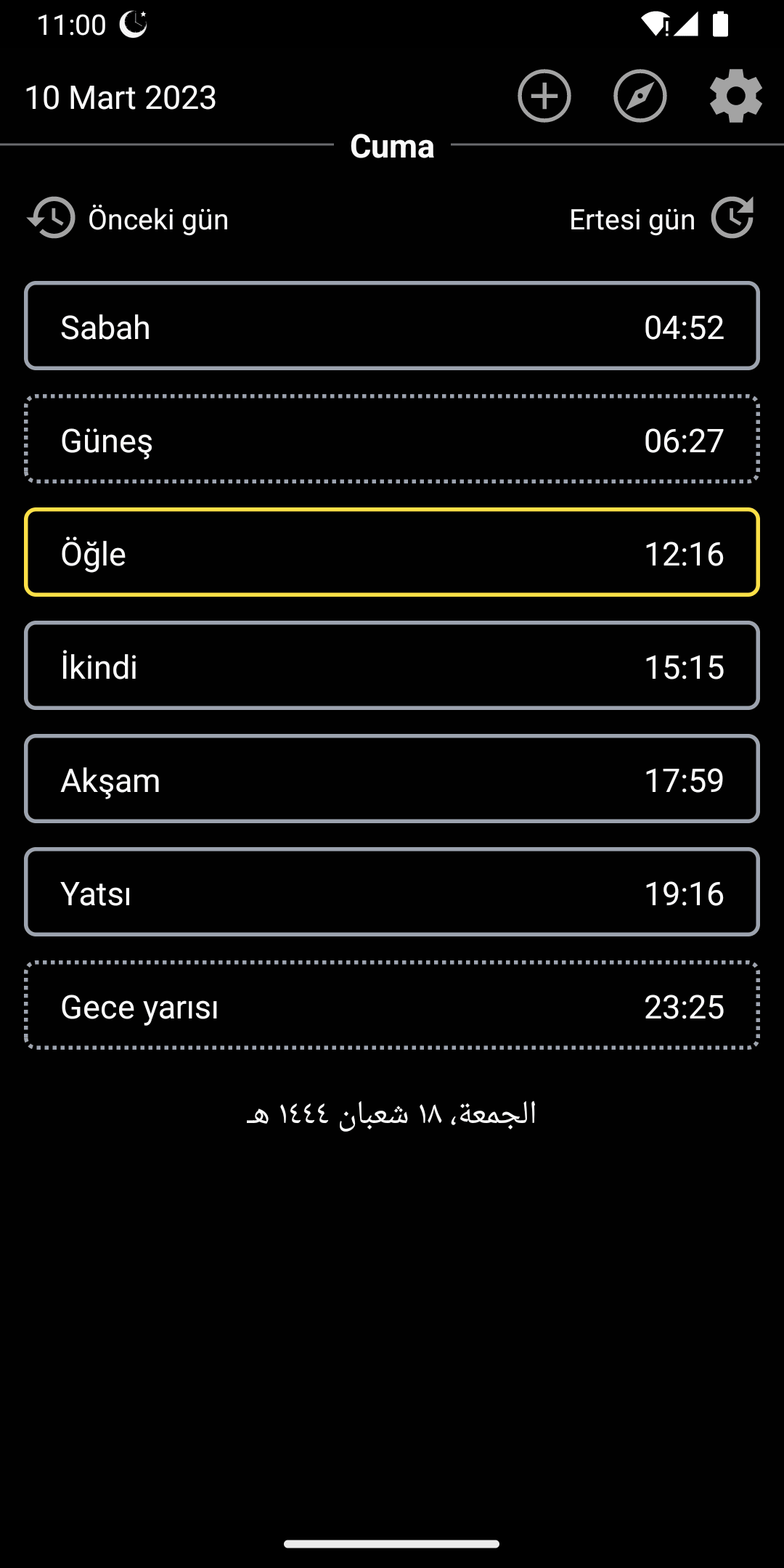Tap the date 10 Mart 2023
This screenshot has height=1568, width=784.
121,98
